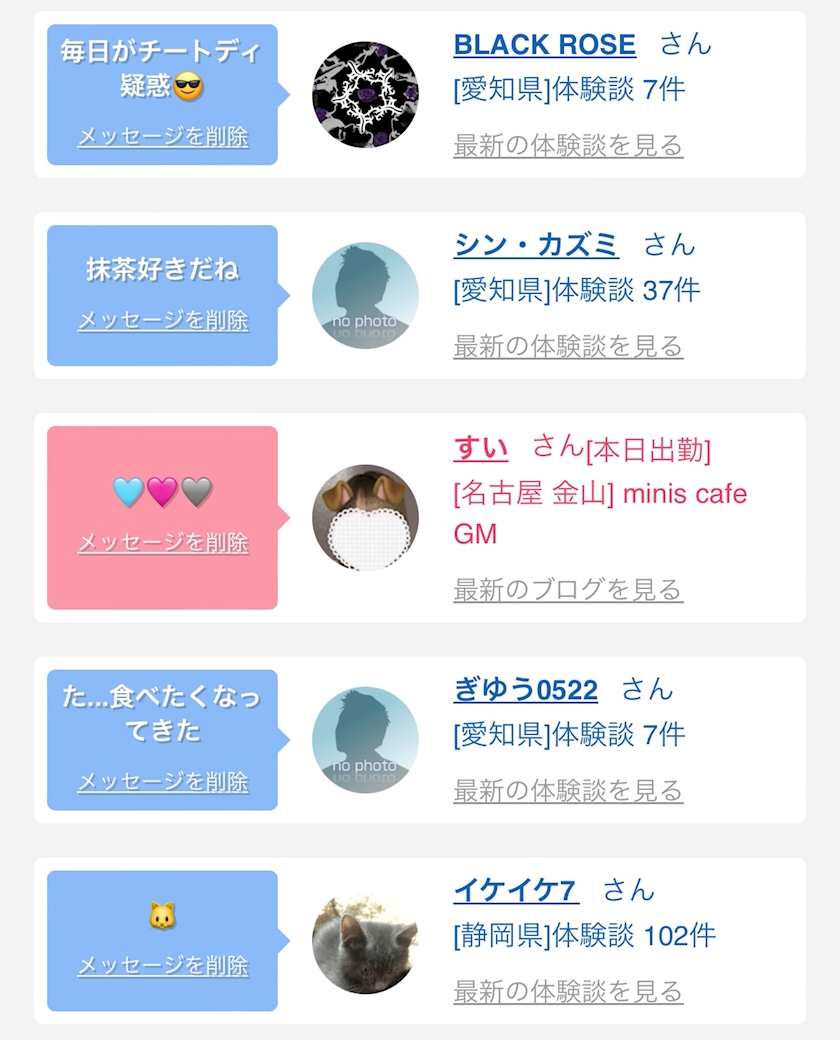Open イケイケ7's profile link
840x1040 pixels.
tap(516, 890)
